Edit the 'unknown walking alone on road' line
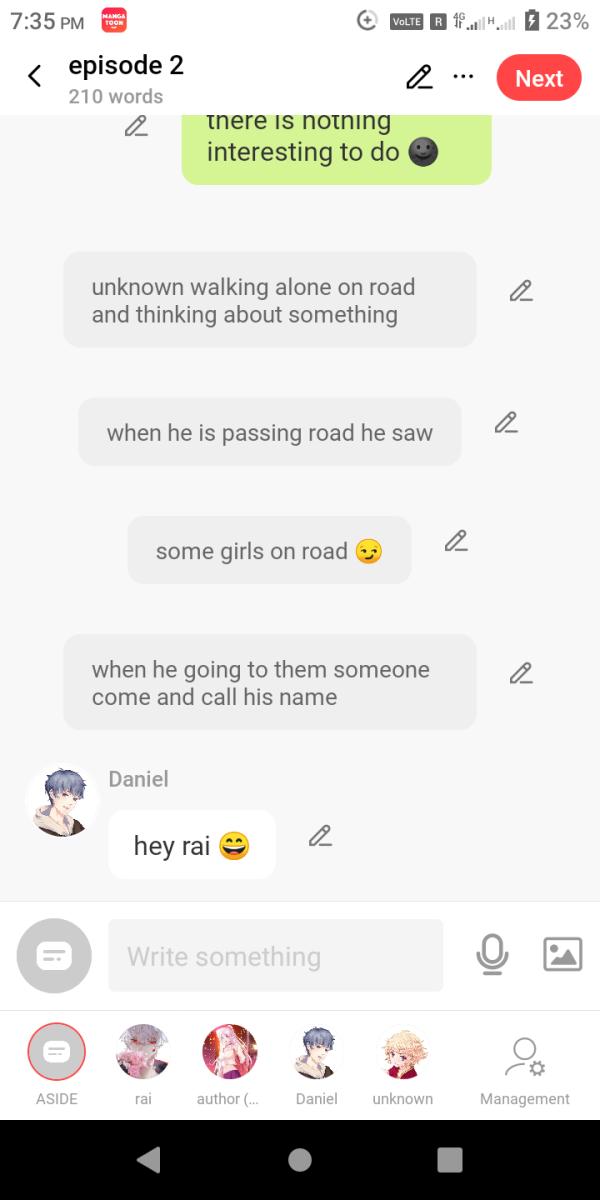Image resolution: width=600 pixels, height=1200 pixels. coord(520,290)
